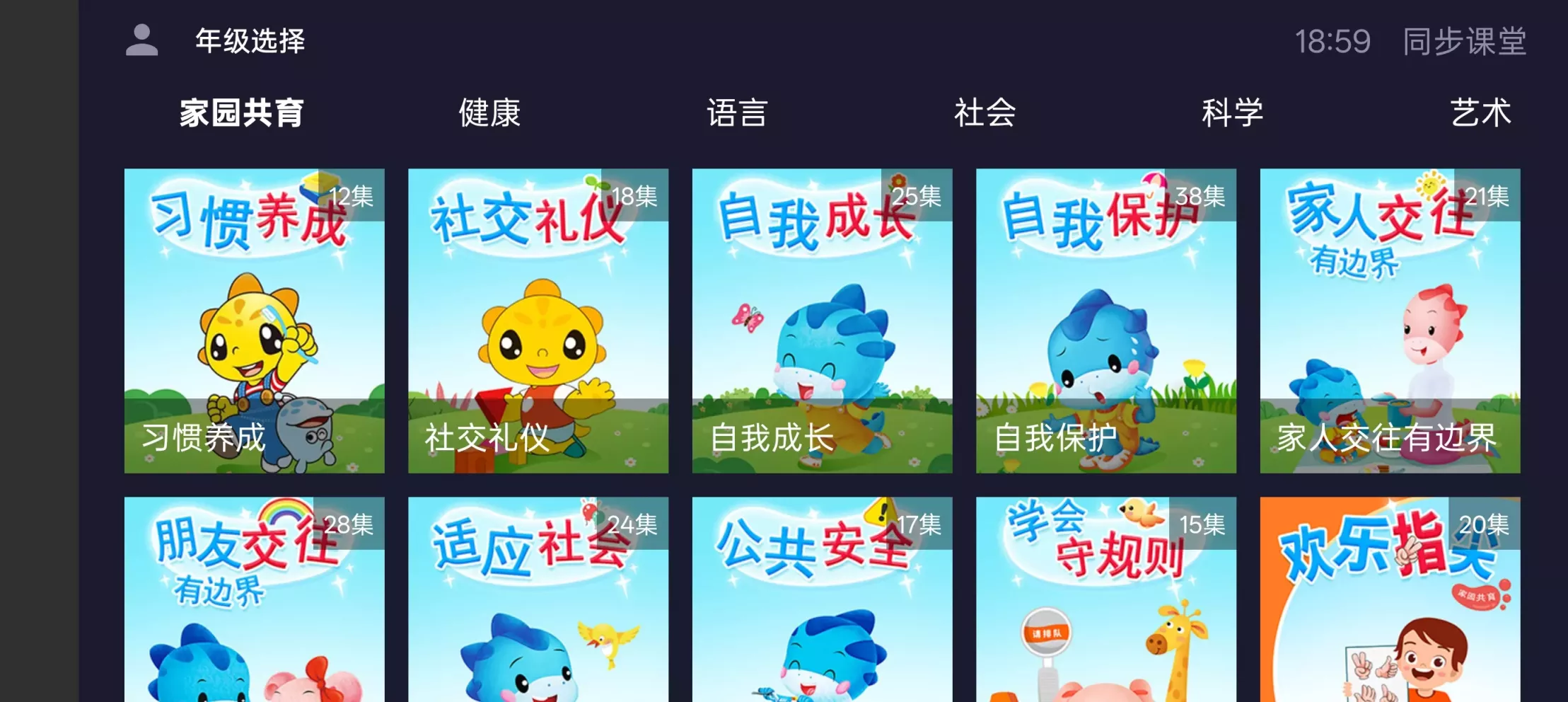Viewport: 1568px width, 702px height.
Task: Open the 学会守规则 course card
Action: point(1106,602)
